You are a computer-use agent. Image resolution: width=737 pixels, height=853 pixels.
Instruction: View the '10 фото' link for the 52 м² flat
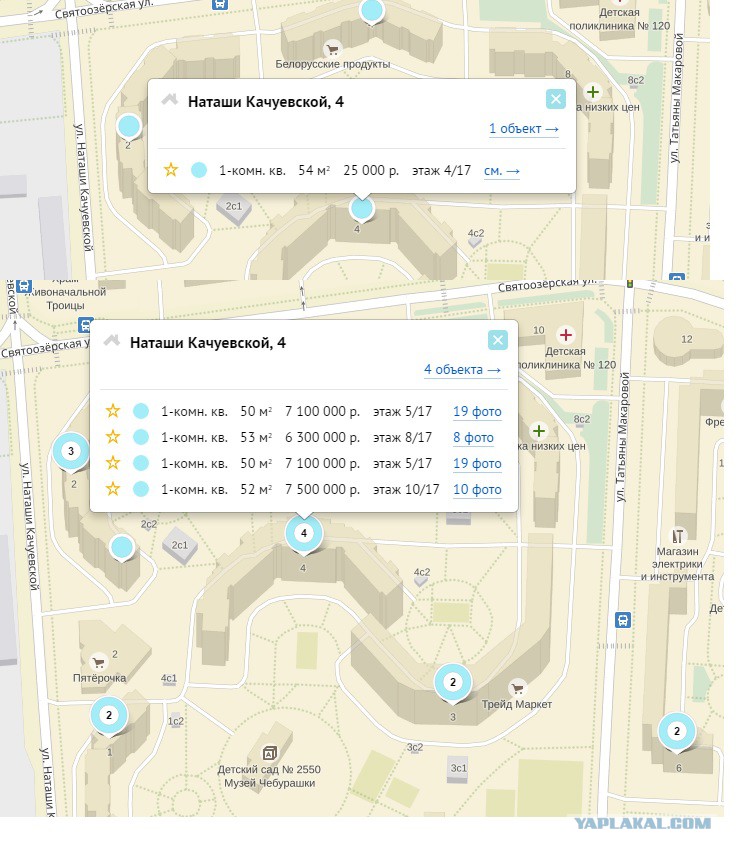click(477, 490)
